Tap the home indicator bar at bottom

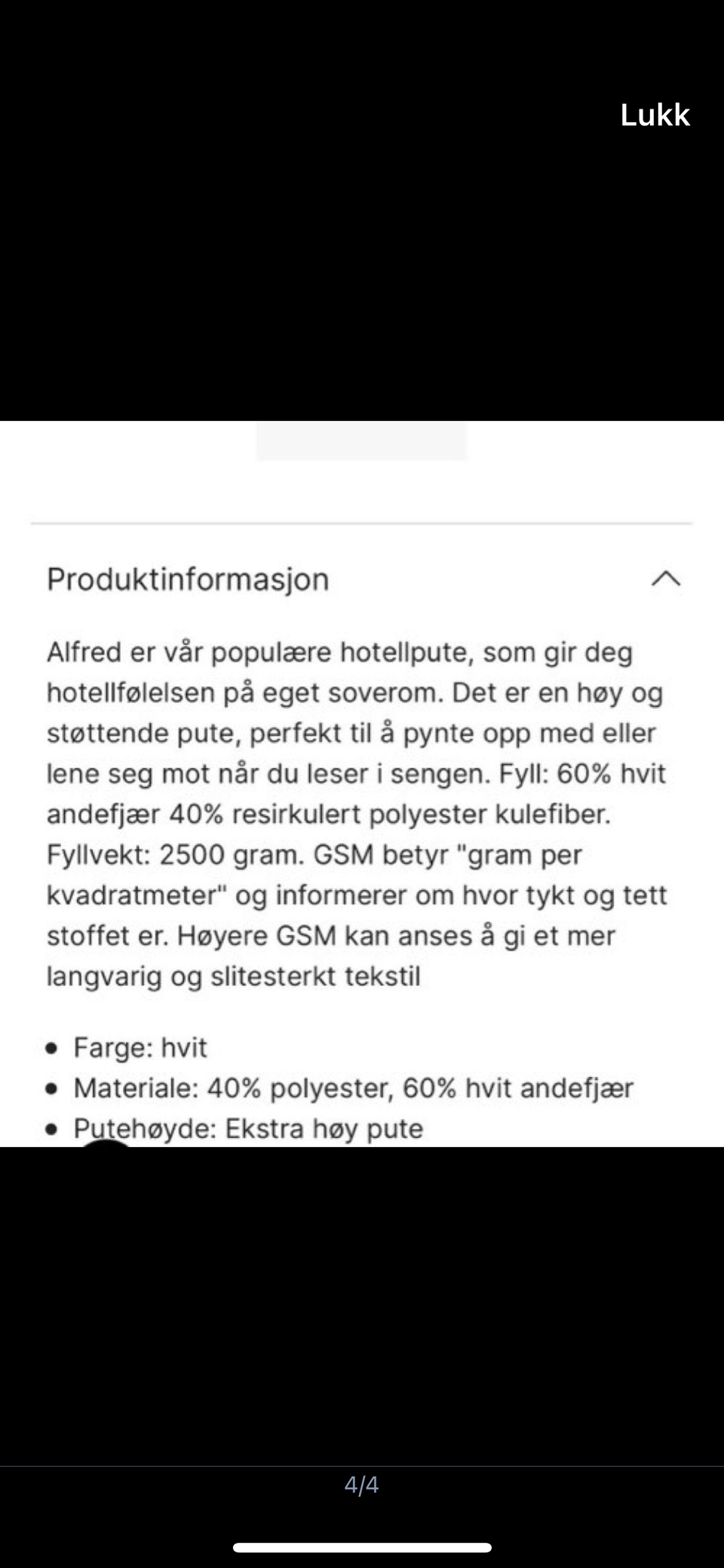[x=362, y=1548]
